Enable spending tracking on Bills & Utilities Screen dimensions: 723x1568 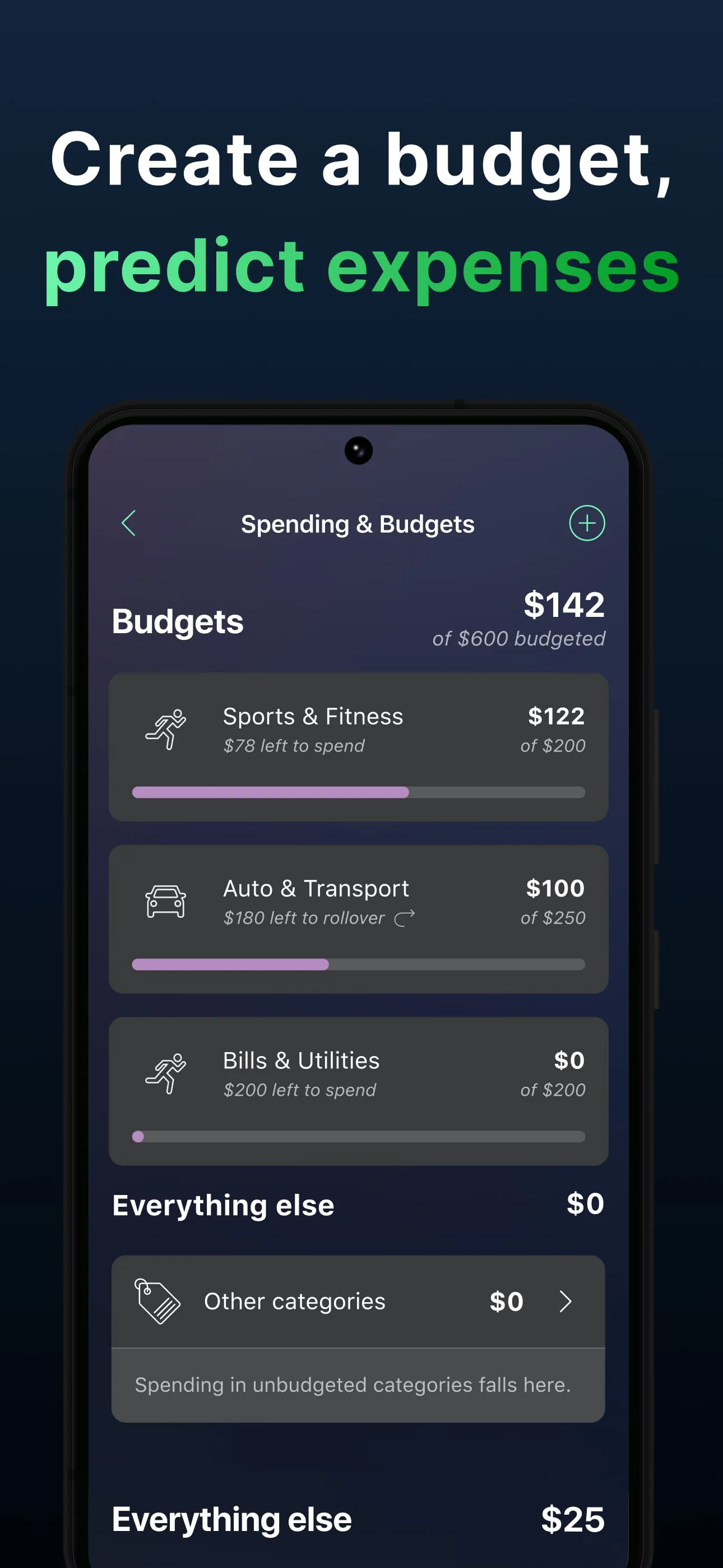pos(358,1091)
